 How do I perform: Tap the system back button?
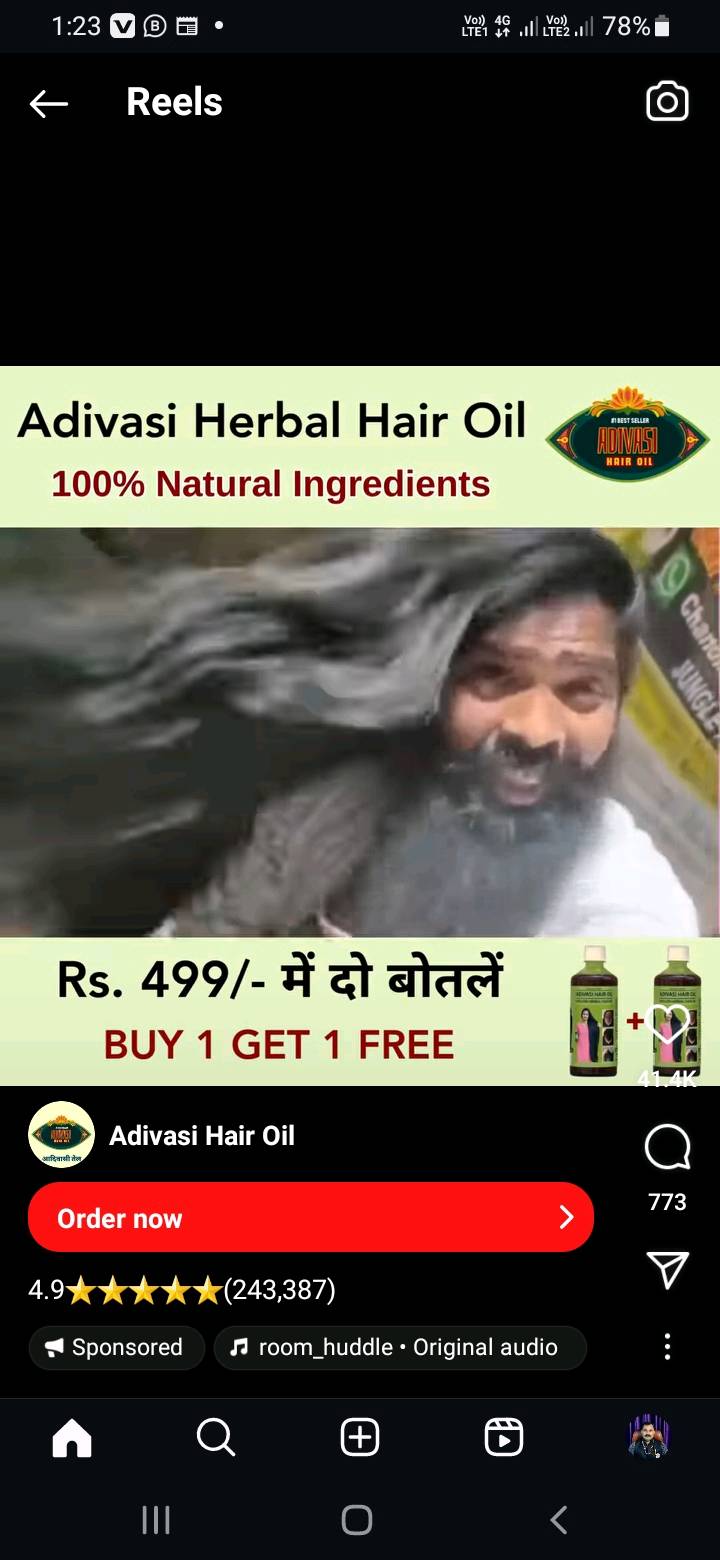pos(559,1520)
